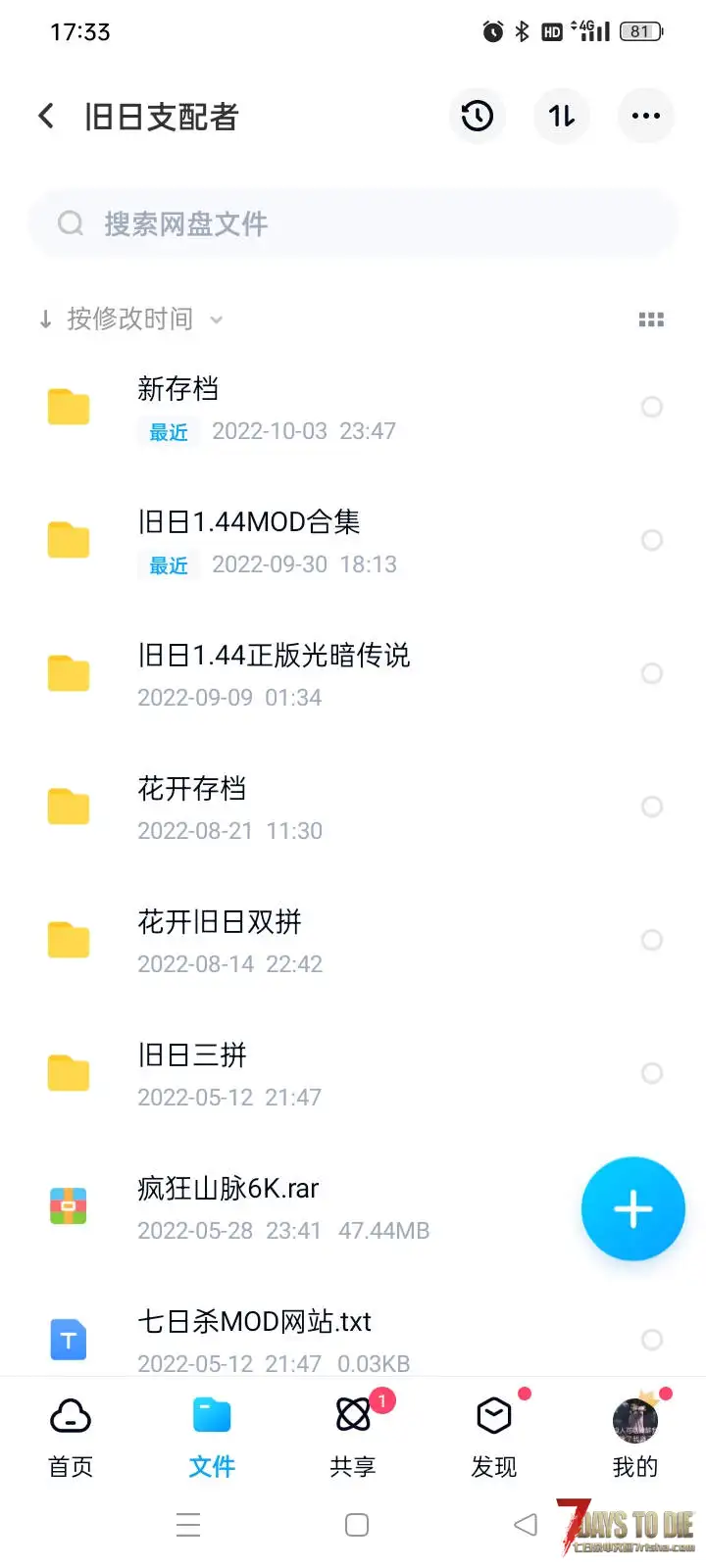Screen dimensions: 706x1568
Task: Open the recent history clock icon
Action: tap(478, 117)
